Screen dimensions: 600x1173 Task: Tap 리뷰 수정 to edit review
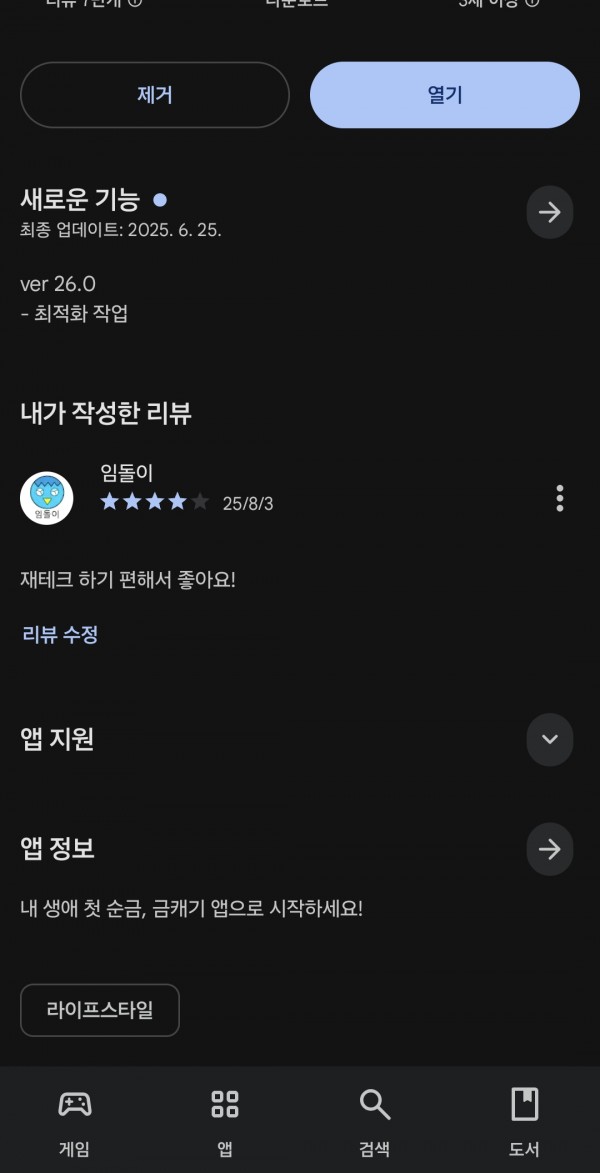(x=61, y=635)
